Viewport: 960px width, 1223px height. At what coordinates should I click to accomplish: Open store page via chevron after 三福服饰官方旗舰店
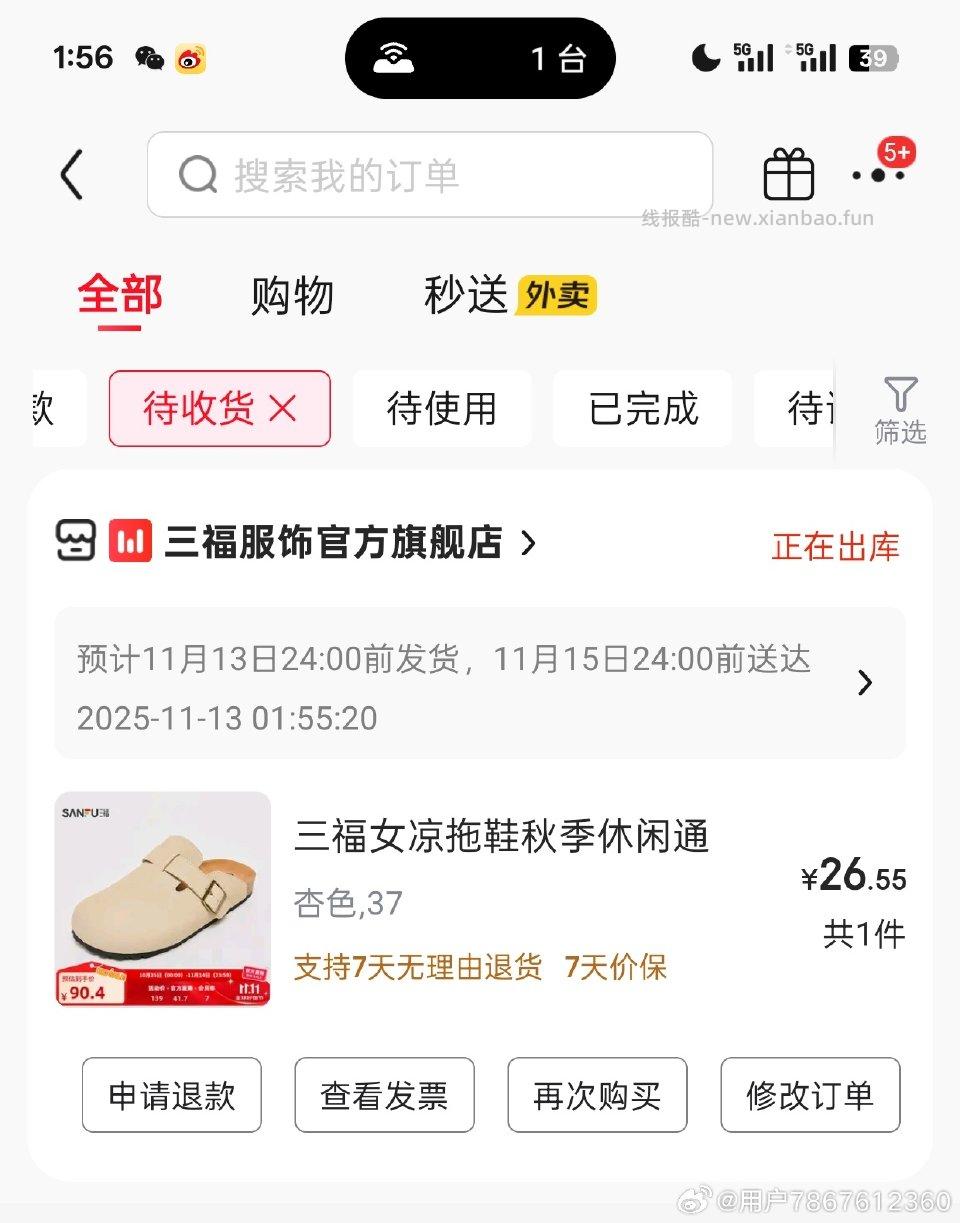[529, 543]
